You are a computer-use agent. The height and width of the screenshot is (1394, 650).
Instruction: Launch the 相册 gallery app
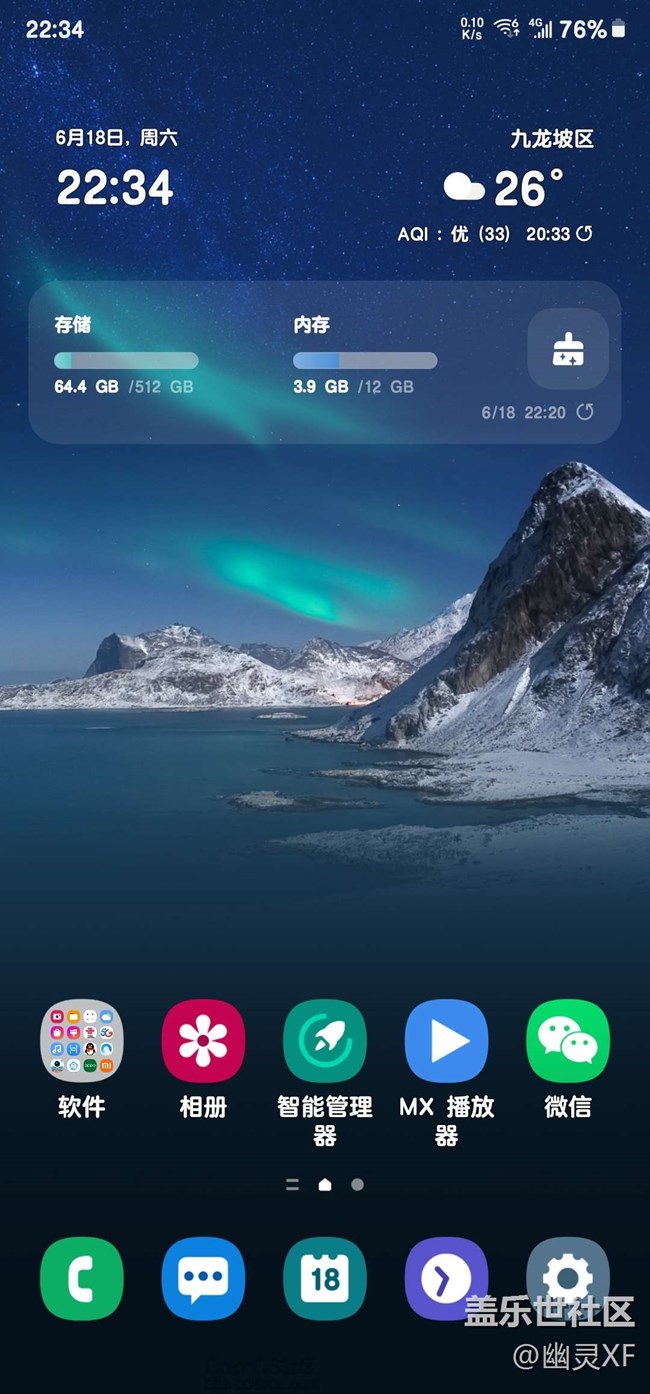click(x=203, y=1041)
